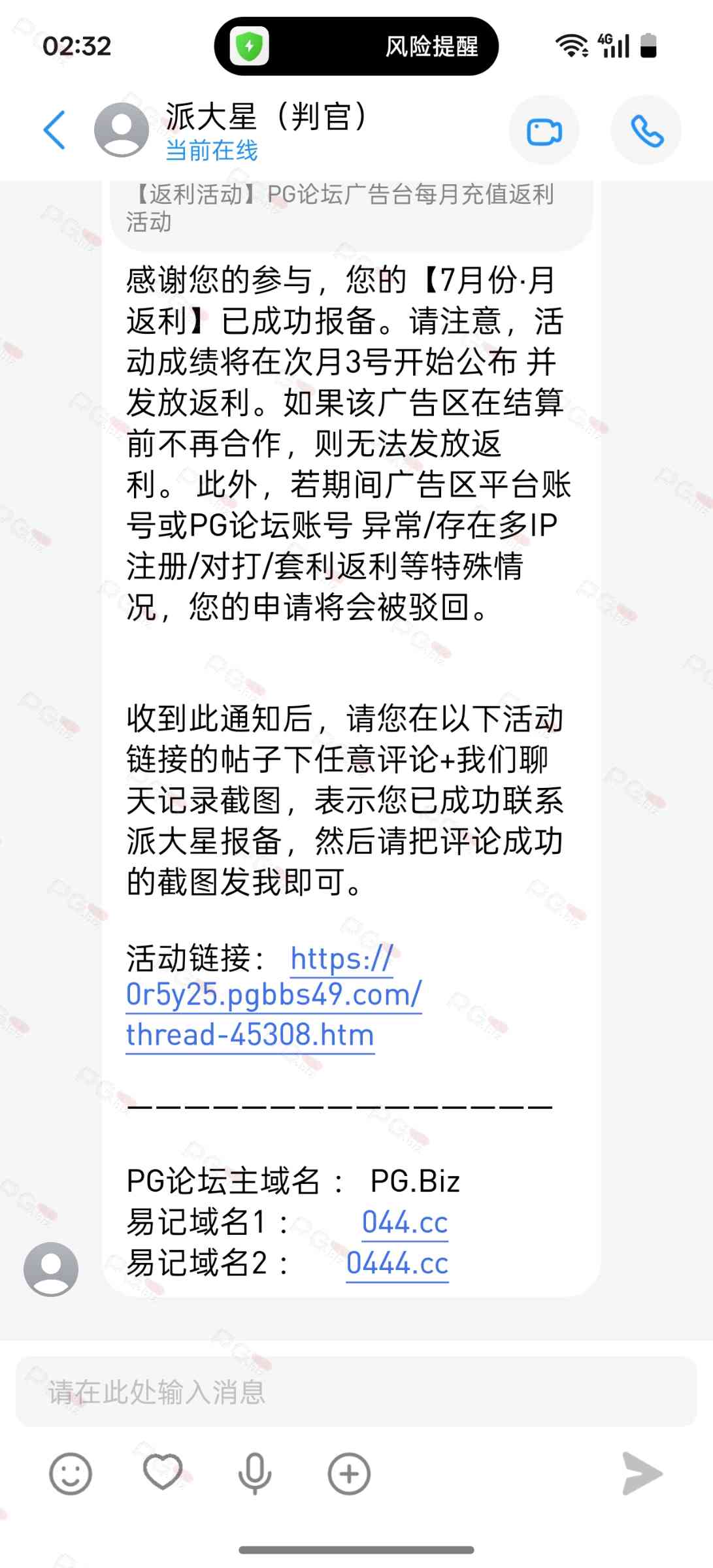Tap the send arrow button

(642, 1474)
